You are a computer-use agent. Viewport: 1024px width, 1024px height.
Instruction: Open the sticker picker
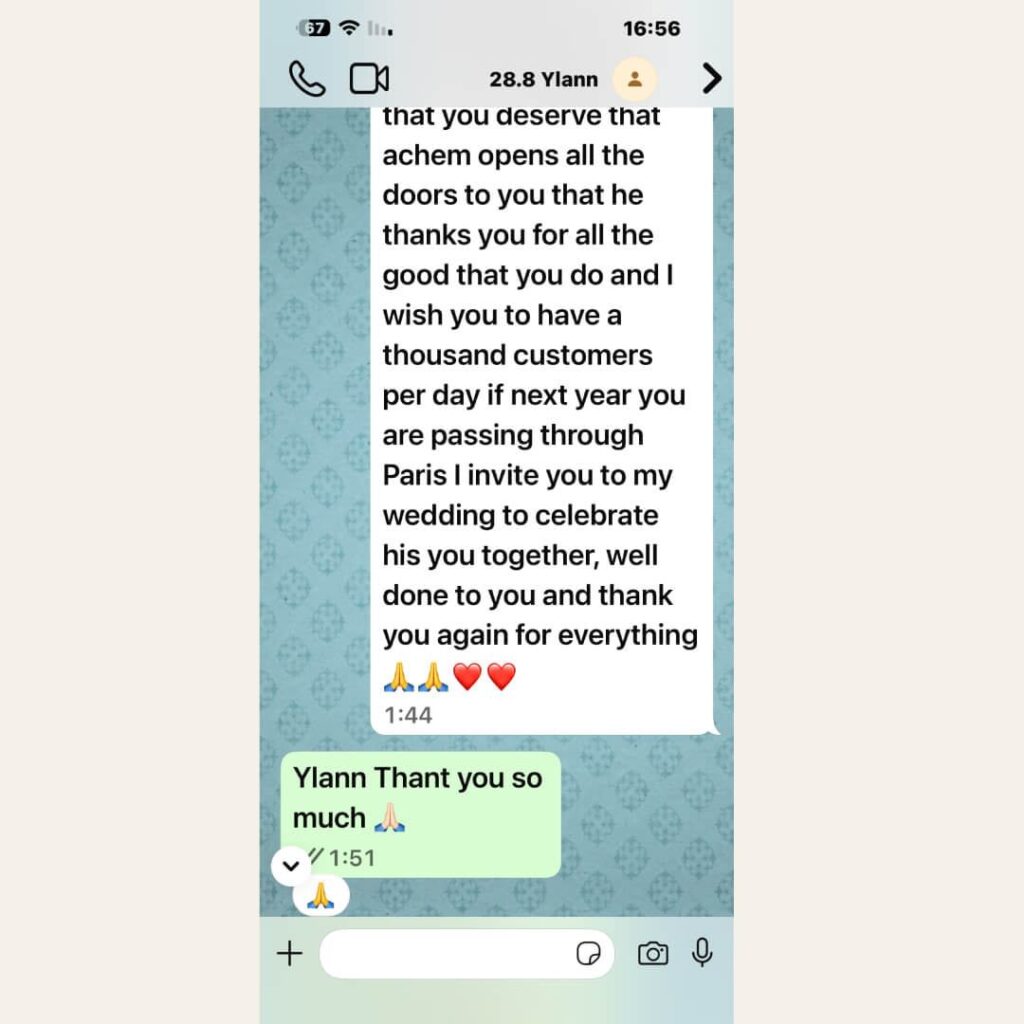coord(589,954)
